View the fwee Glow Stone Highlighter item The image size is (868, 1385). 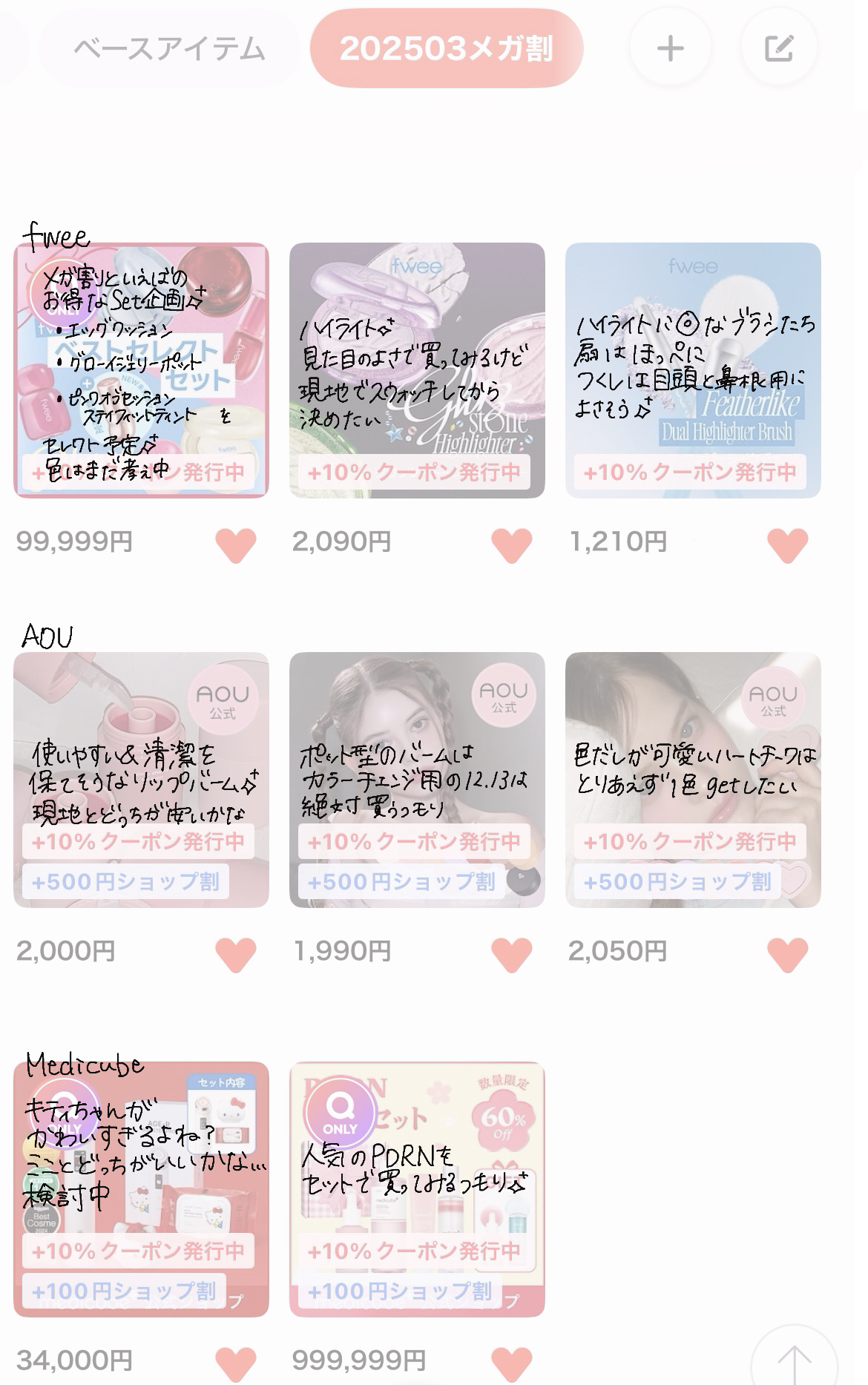tap(417, 370)
